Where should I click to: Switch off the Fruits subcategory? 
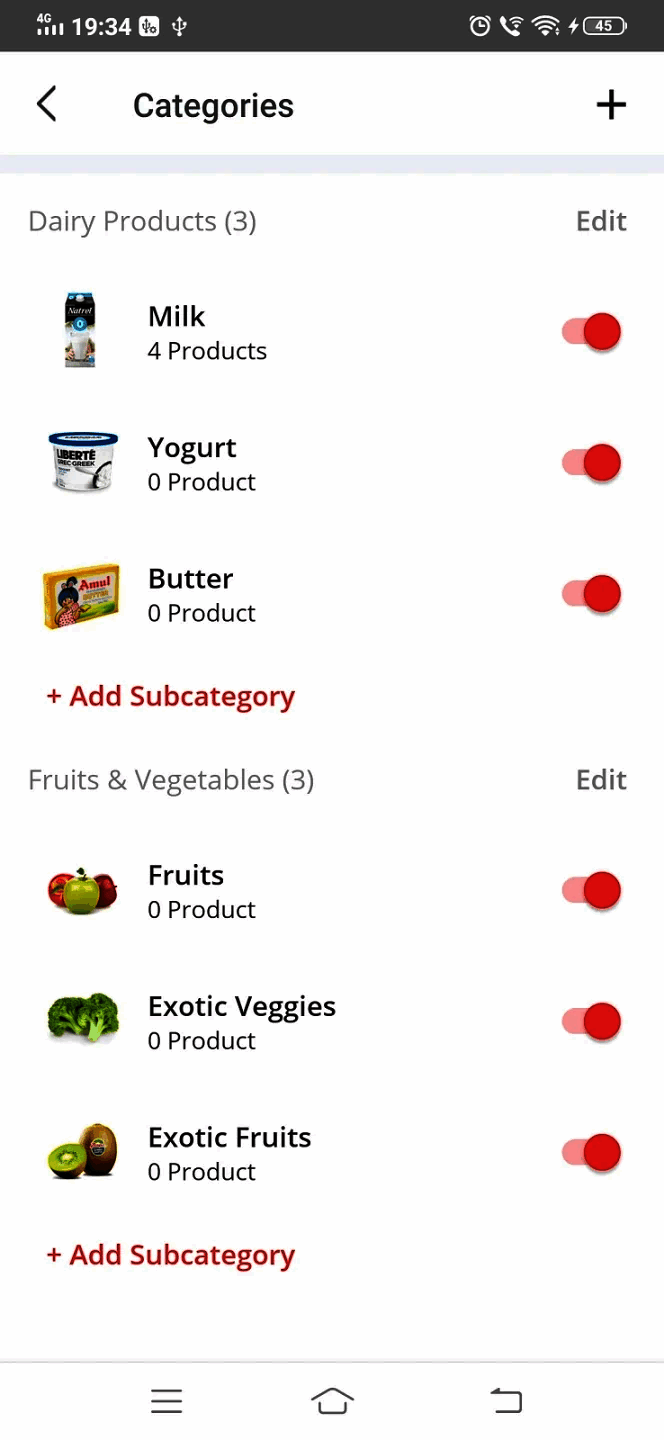pos(592,890)
